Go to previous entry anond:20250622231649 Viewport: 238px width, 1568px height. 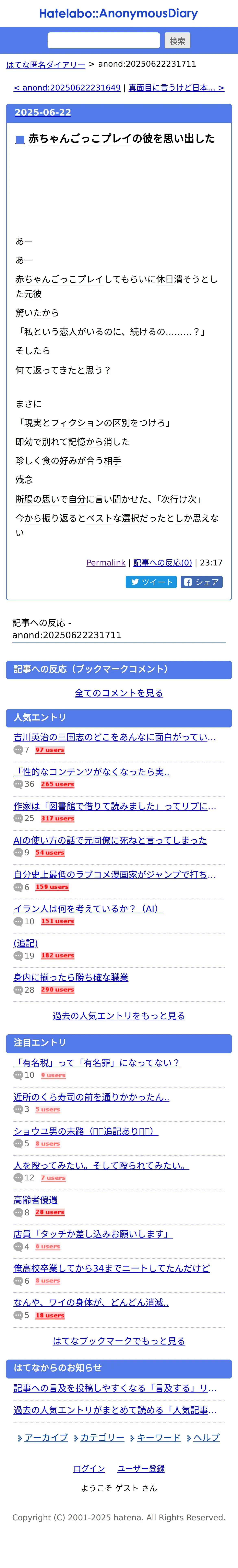click(x=67, y=88)
